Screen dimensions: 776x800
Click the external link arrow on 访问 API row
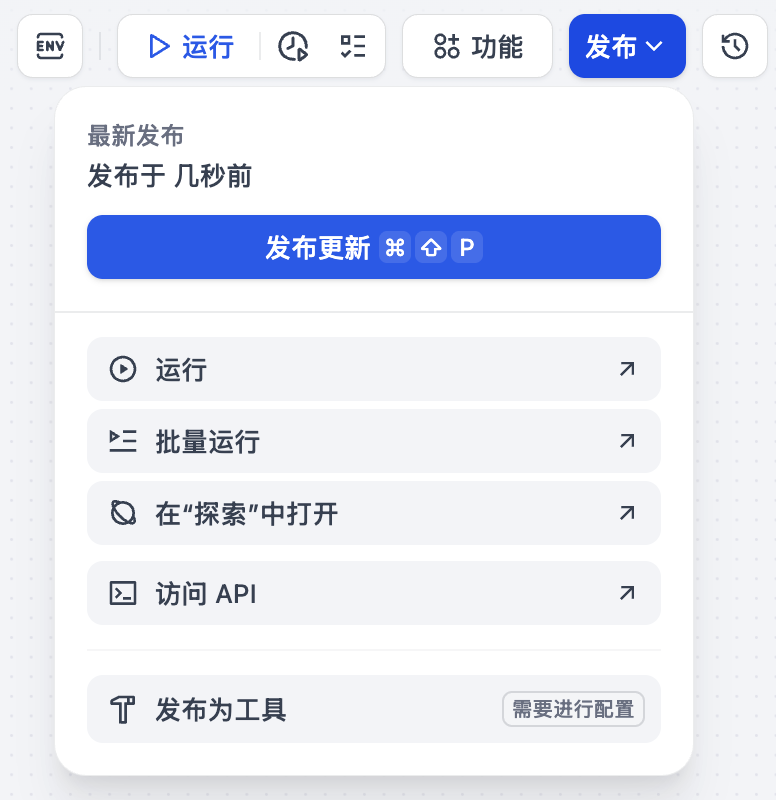tap(627, 593)
